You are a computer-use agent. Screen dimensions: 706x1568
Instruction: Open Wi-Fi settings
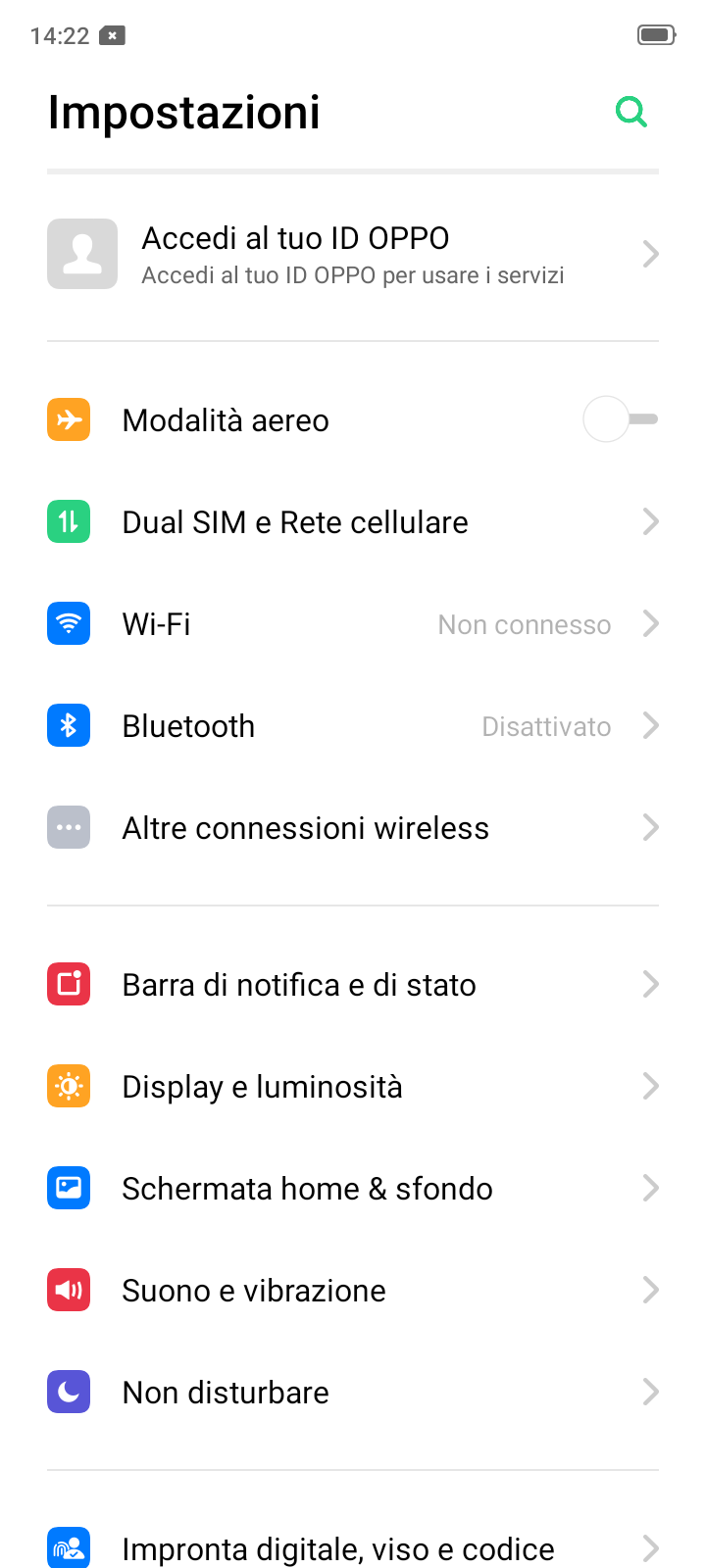coord(353,623)
